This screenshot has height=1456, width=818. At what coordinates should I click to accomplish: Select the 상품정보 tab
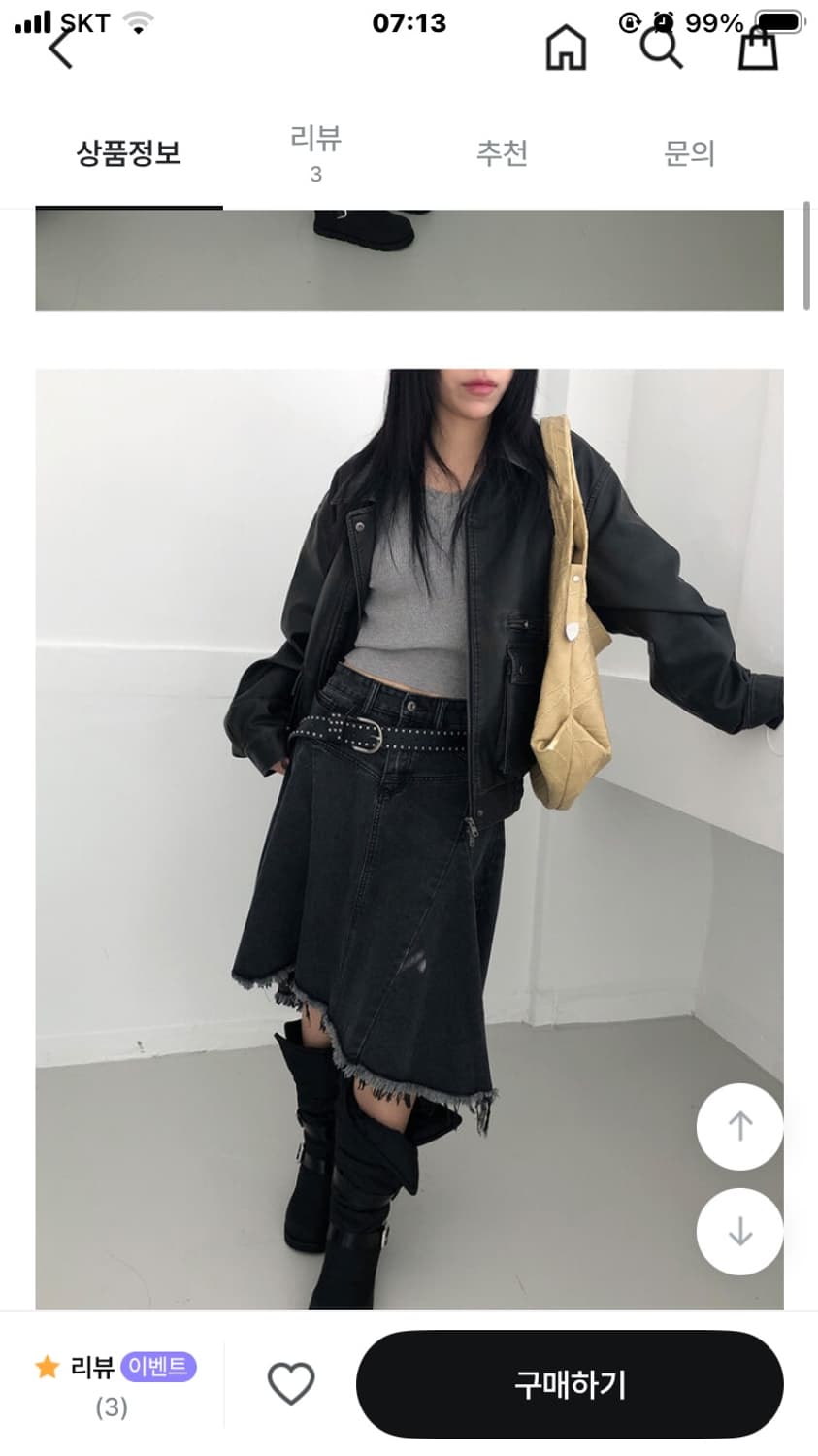(128, 152)
